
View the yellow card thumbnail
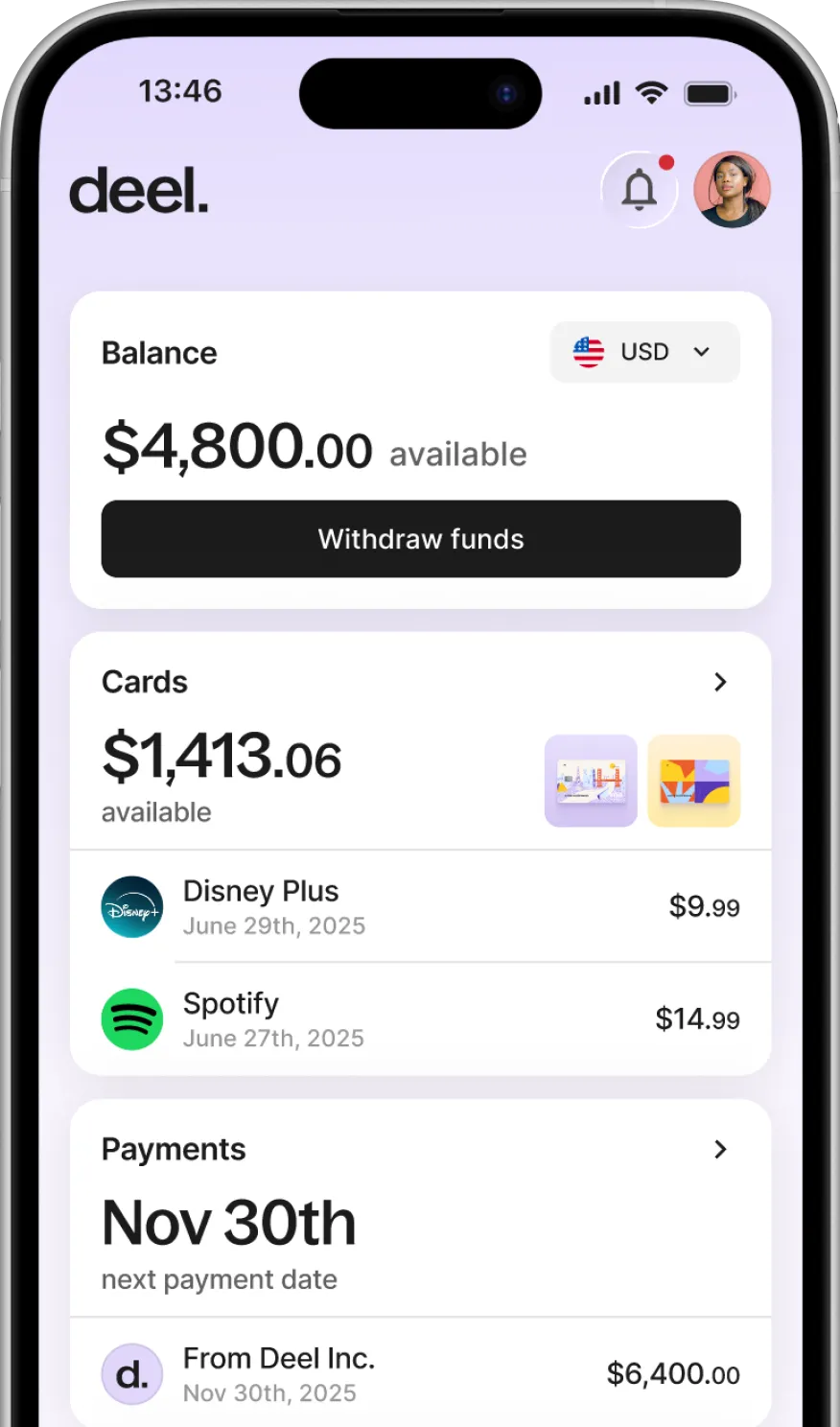coord(693,781)
